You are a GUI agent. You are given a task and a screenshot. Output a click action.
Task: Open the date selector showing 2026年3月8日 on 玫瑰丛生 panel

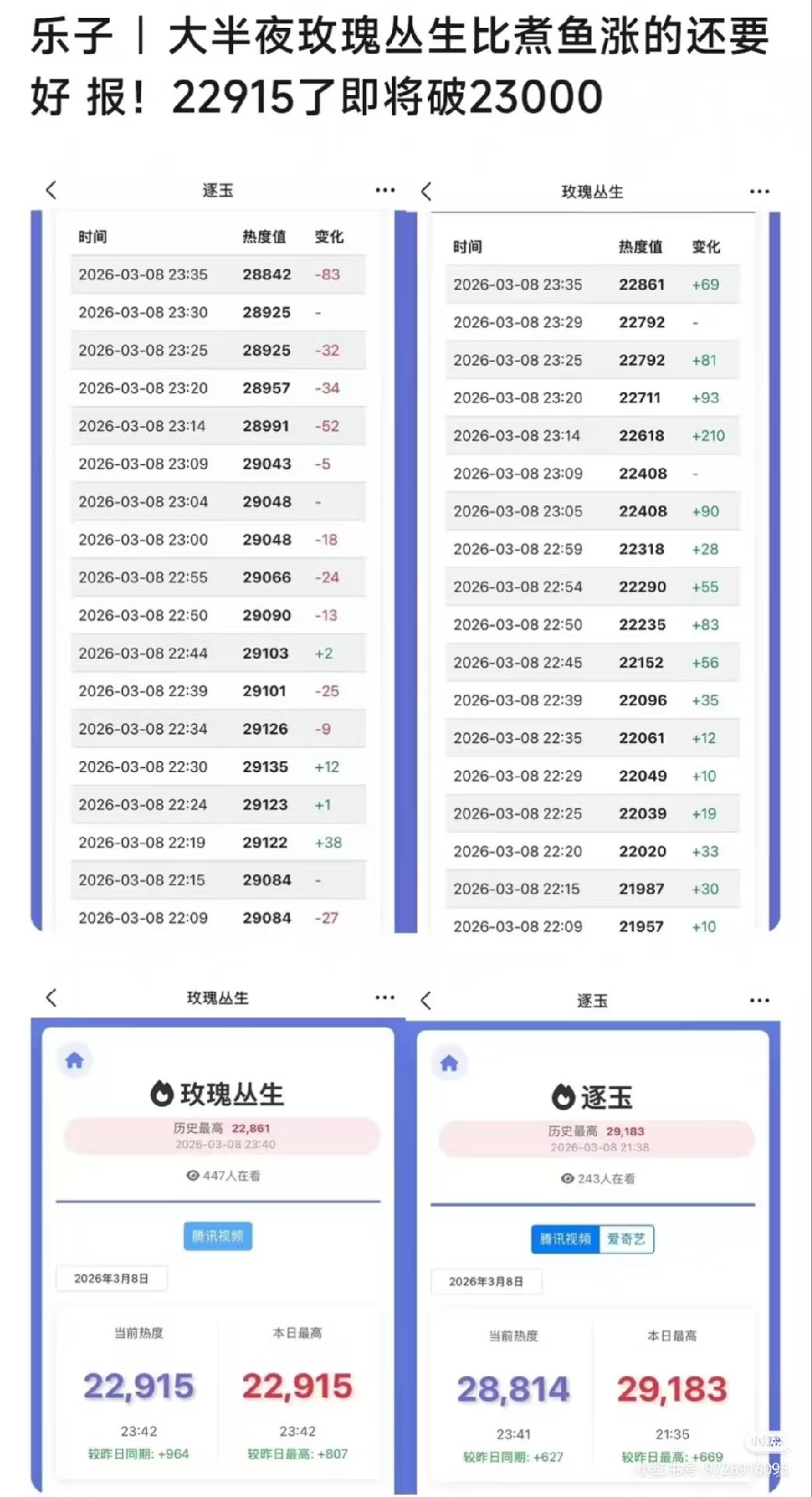pyautogui.click(x=111, y=1279)
